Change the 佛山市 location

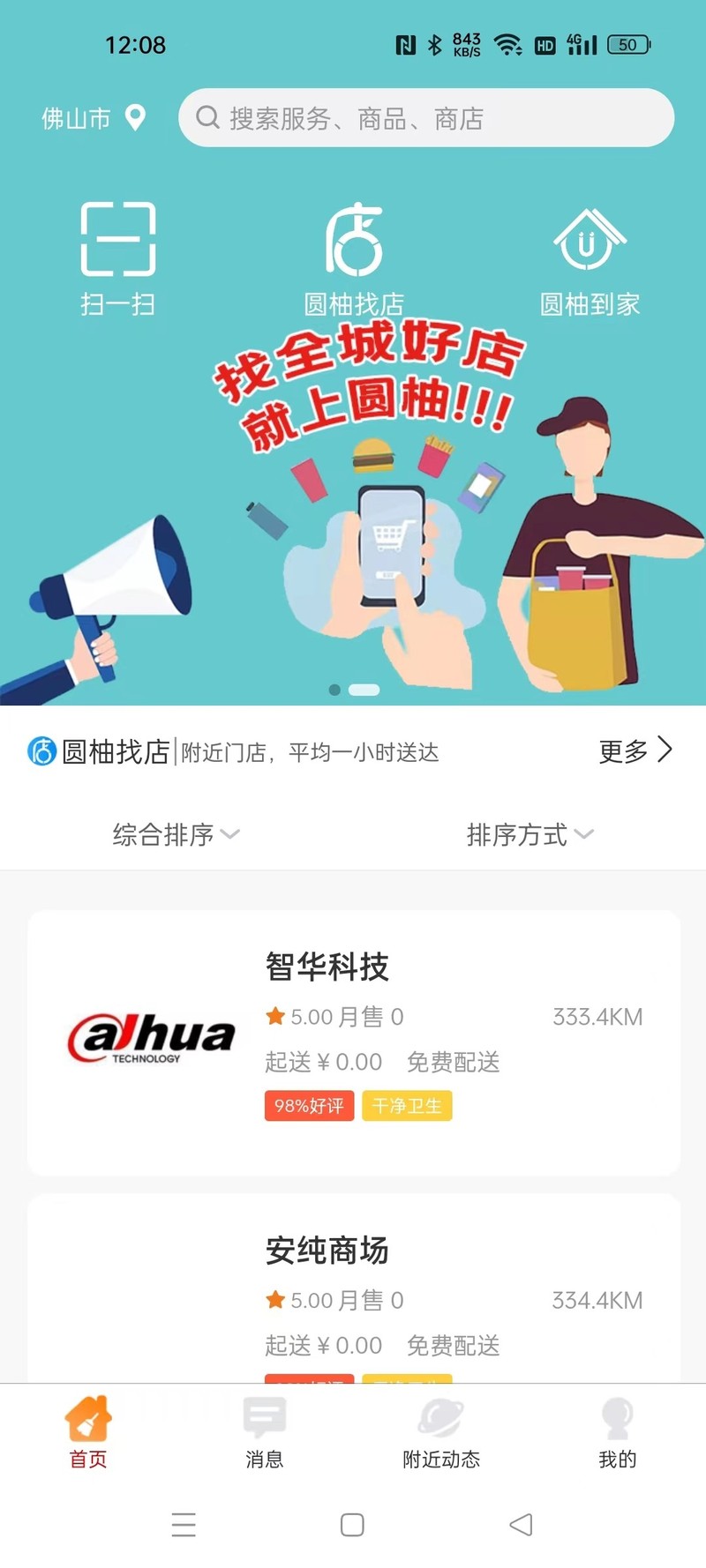coord(93,118)
